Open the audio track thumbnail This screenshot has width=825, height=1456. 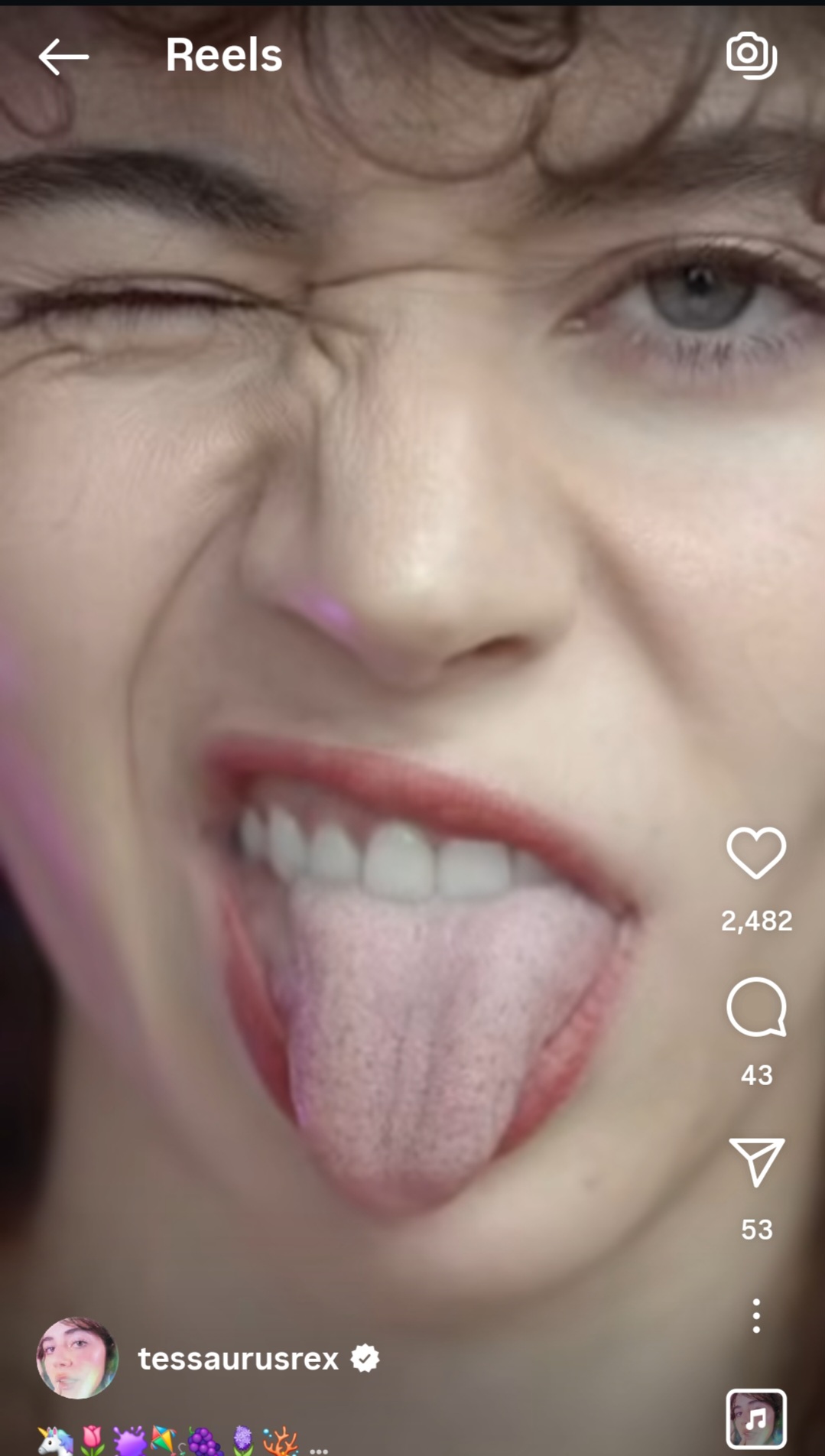click(755, 1419)
